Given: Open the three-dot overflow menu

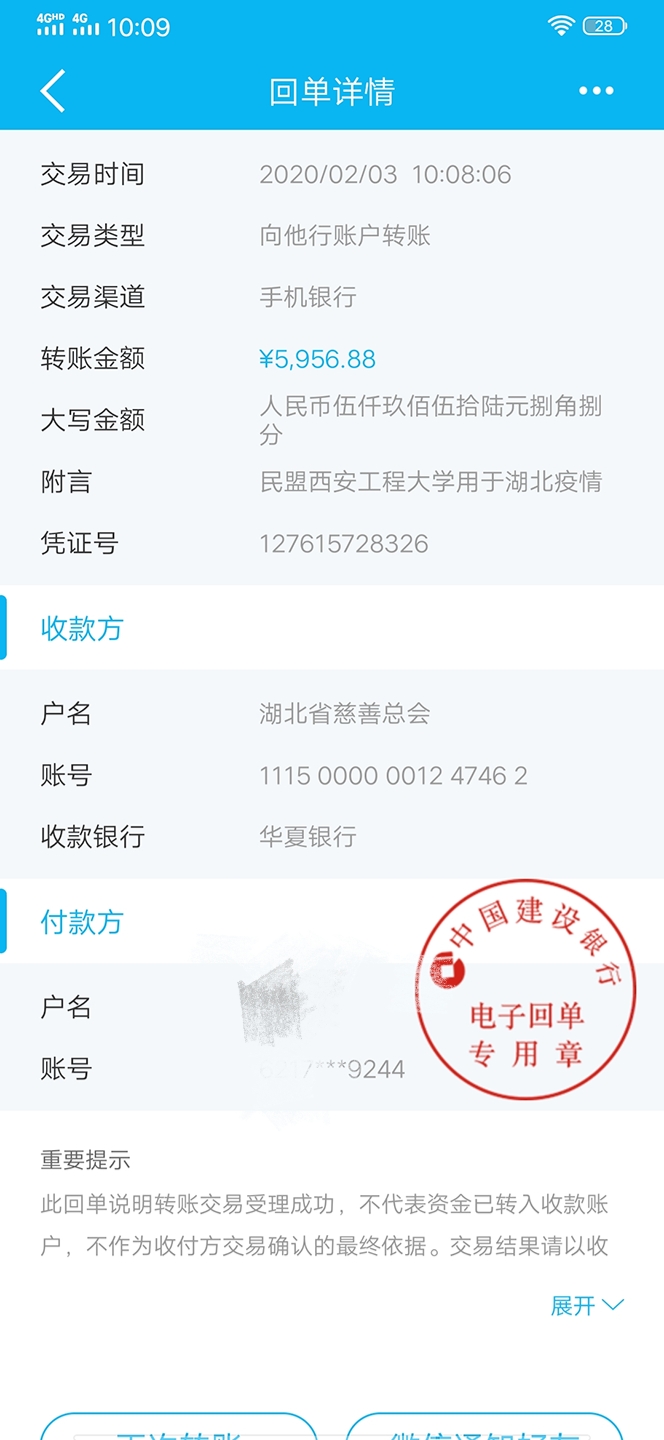Looking at the screenshot, I should pos(596,91).
